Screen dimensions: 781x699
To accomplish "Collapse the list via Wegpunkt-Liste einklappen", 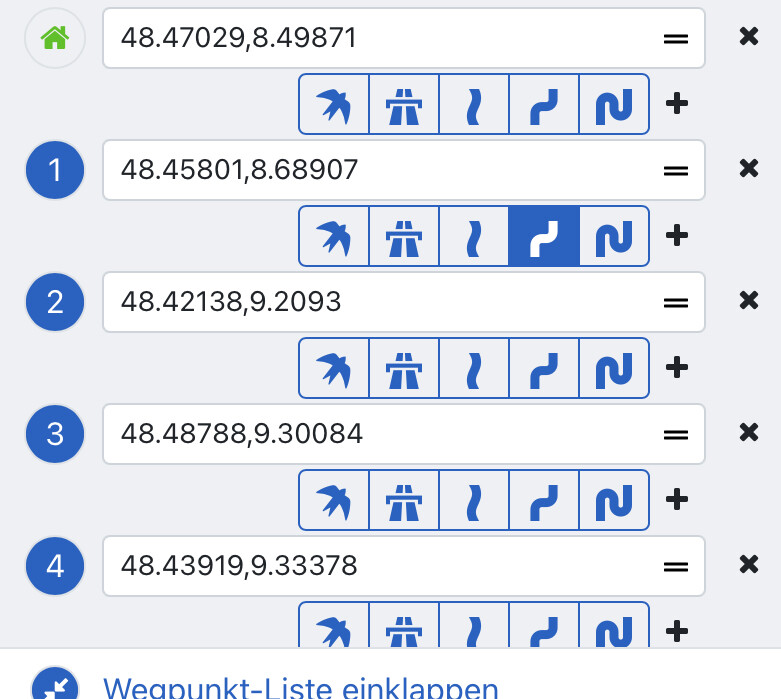I will pos(300,688).
